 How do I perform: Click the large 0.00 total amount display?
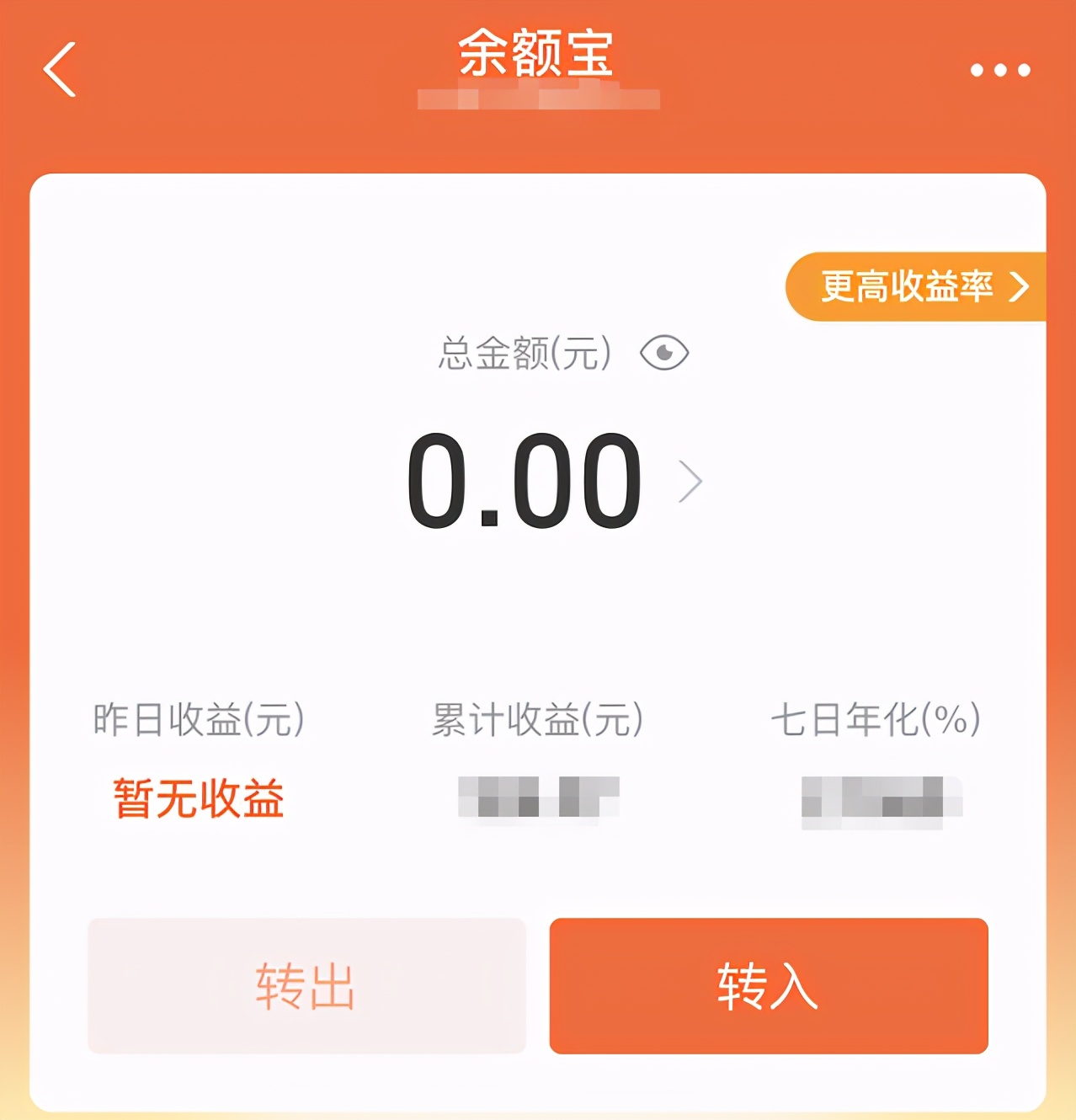[x=524, y=480]
